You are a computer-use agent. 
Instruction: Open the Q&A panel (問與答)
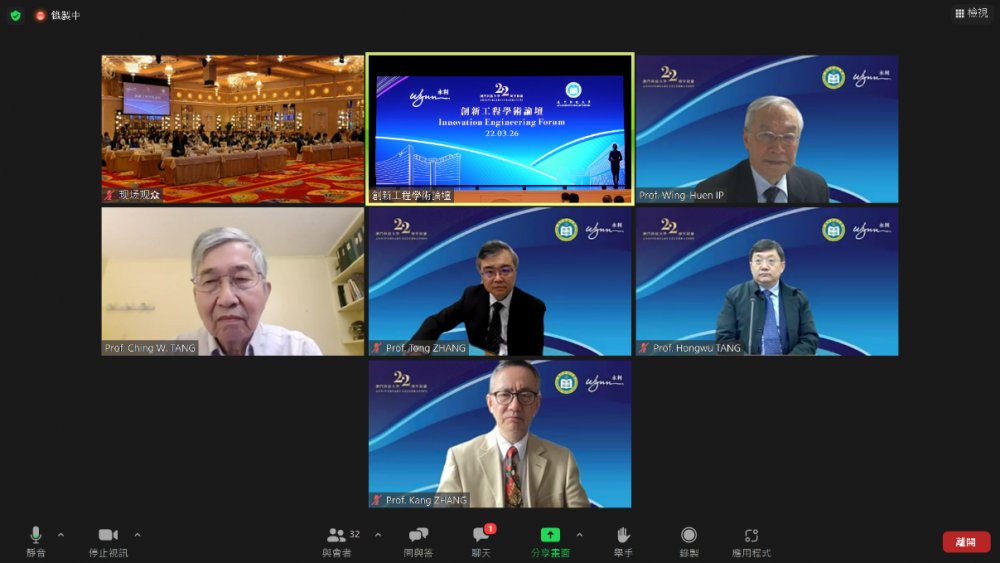tap(418, 540)
